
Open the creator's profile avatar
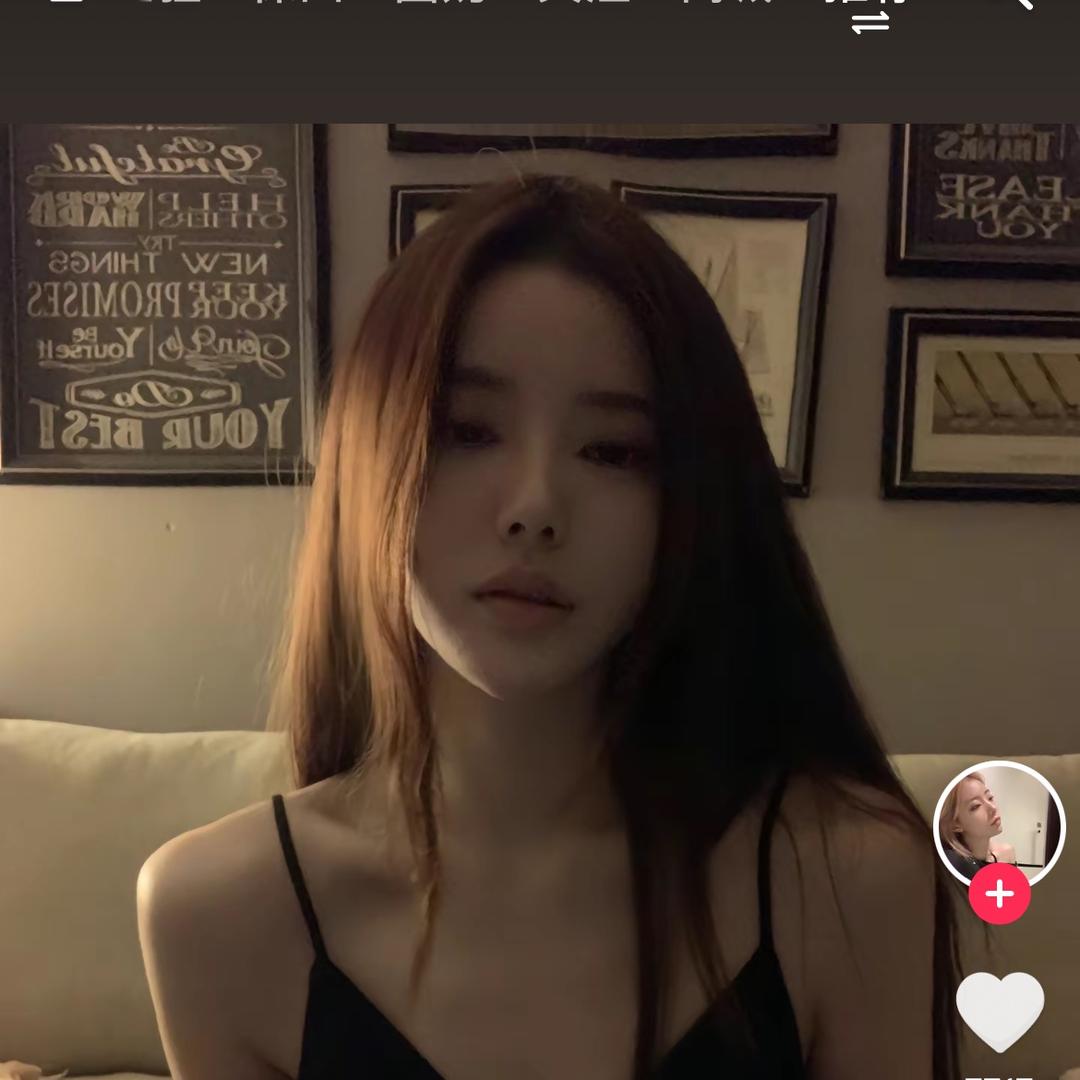tap(998, 823)
